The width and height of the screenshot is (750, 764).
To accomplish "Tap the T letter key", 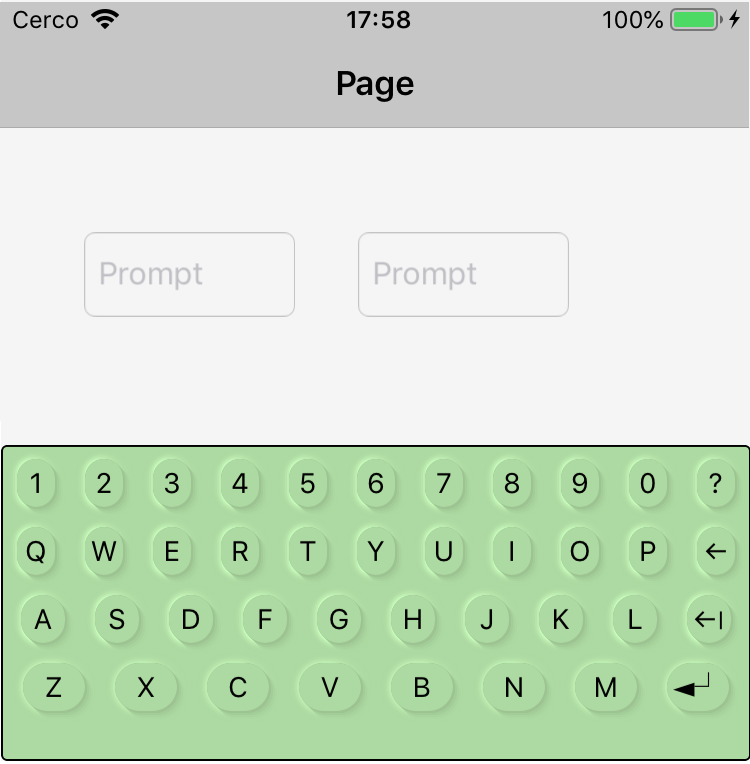I will pos(307,551).
